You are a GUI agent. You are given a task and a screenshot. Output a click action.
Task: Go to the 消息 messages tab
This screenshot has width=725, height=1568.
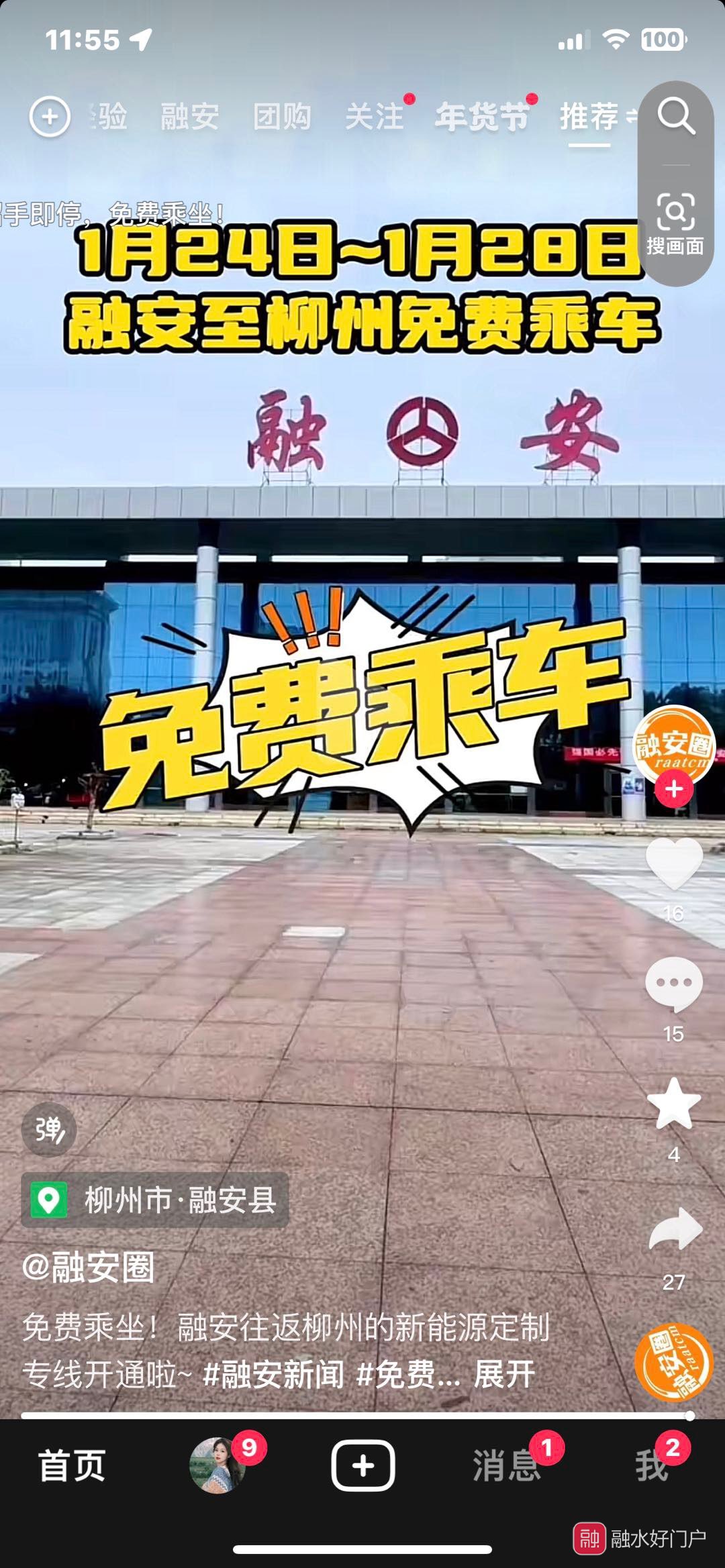(x=507, y=1465)
